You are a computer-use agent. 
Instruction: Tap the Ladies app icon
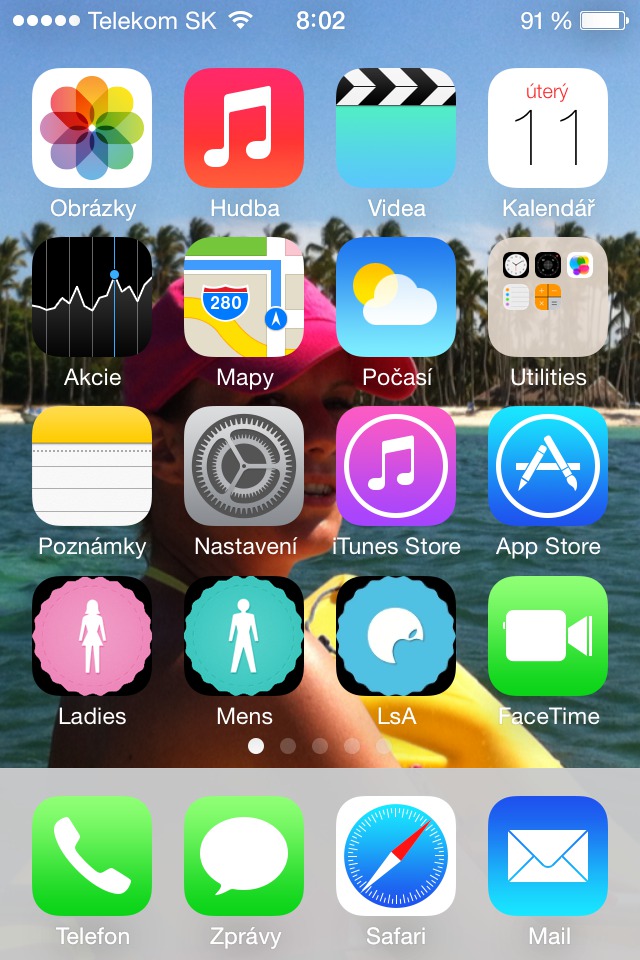(x=92, y=636)
